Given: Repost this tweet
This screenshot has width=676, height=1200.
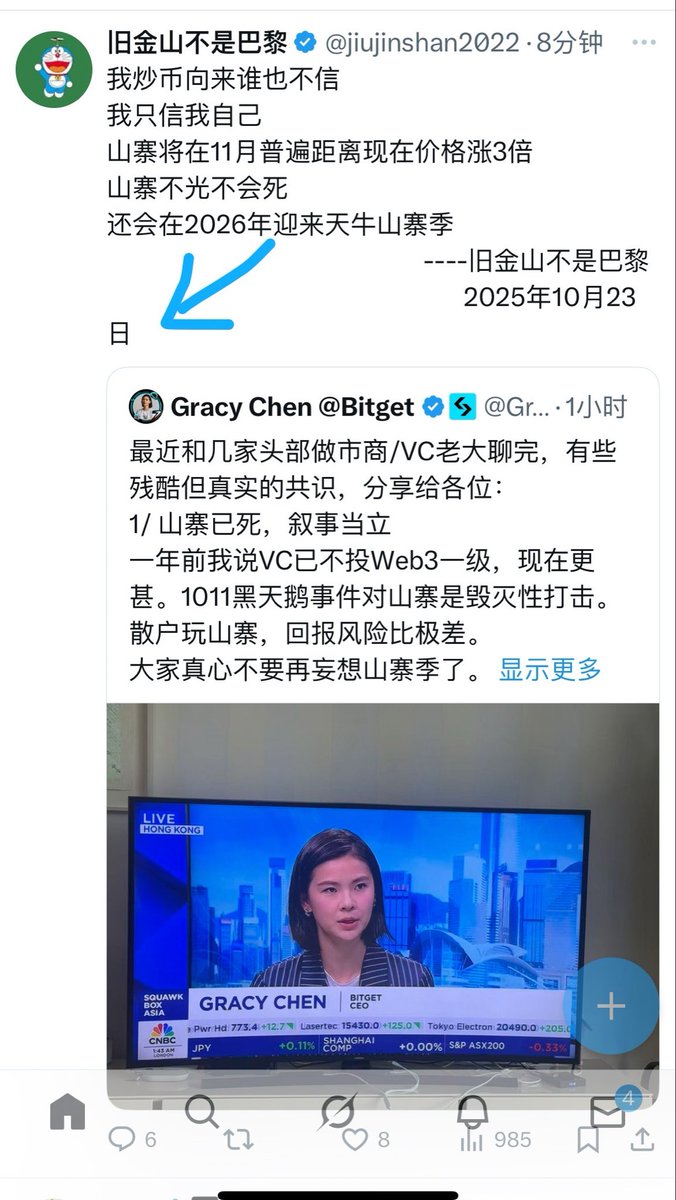Looking at the screenshot, I should 237,1139.
